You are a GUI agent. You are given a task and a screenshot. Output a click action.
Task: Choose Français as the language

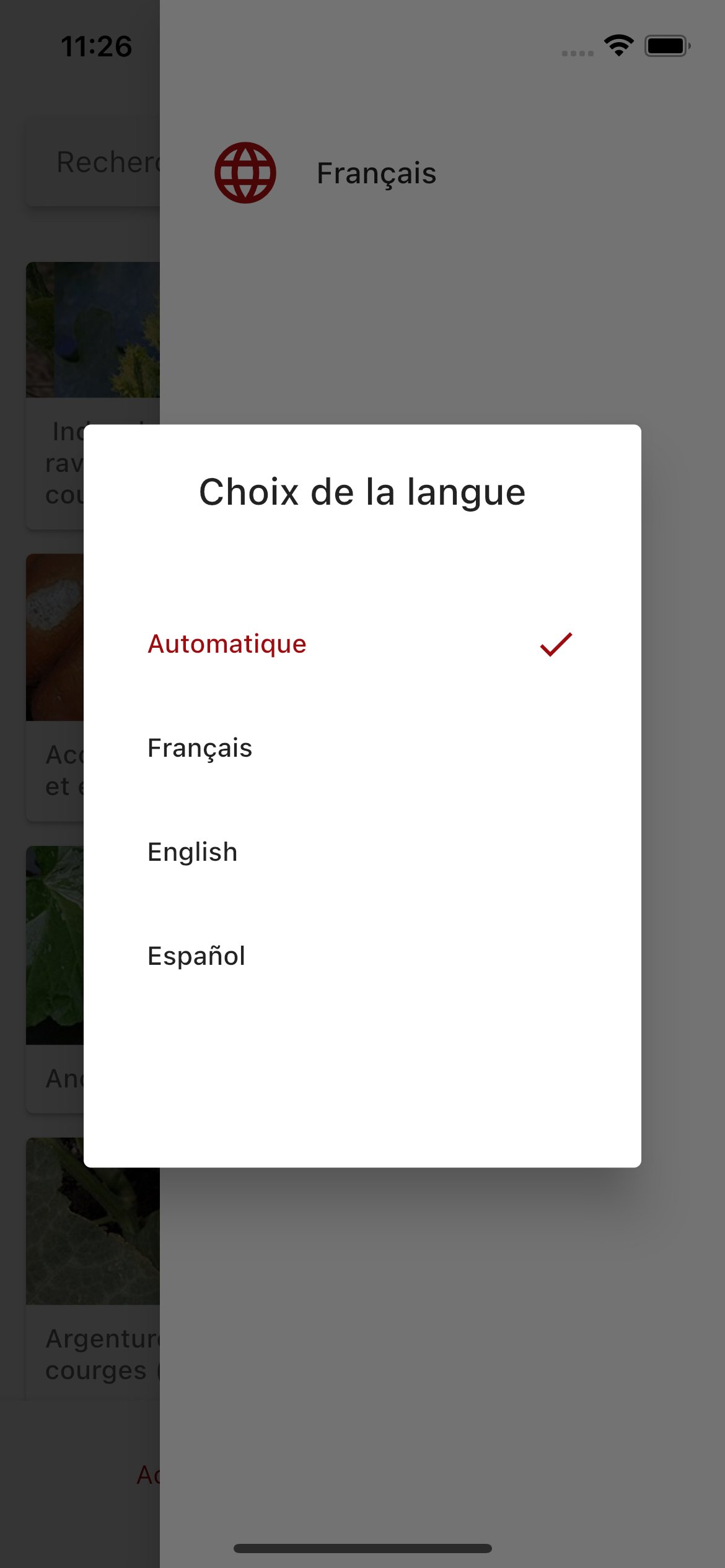(200, 748)
